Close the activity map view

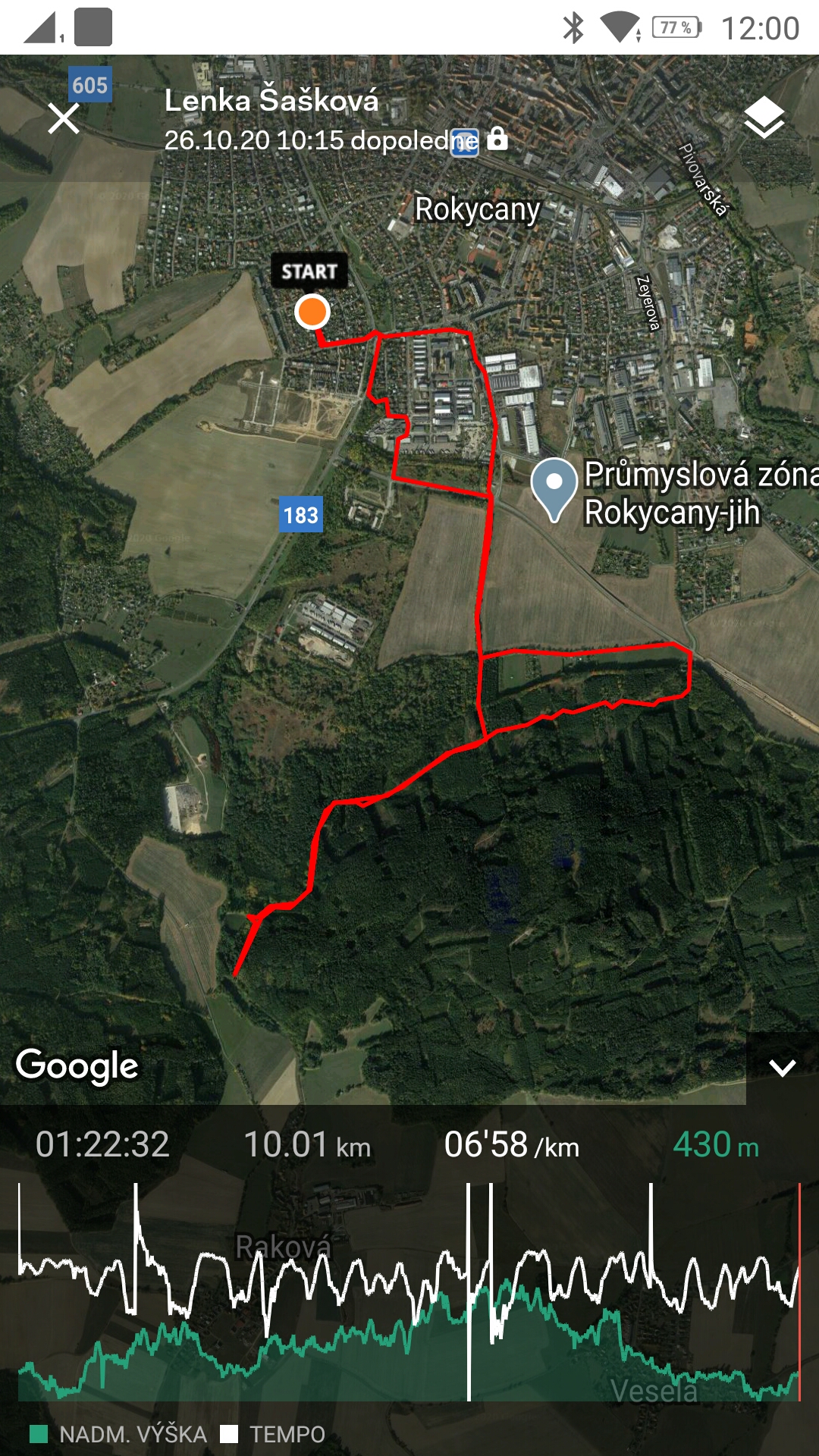[x=64, y=119]
